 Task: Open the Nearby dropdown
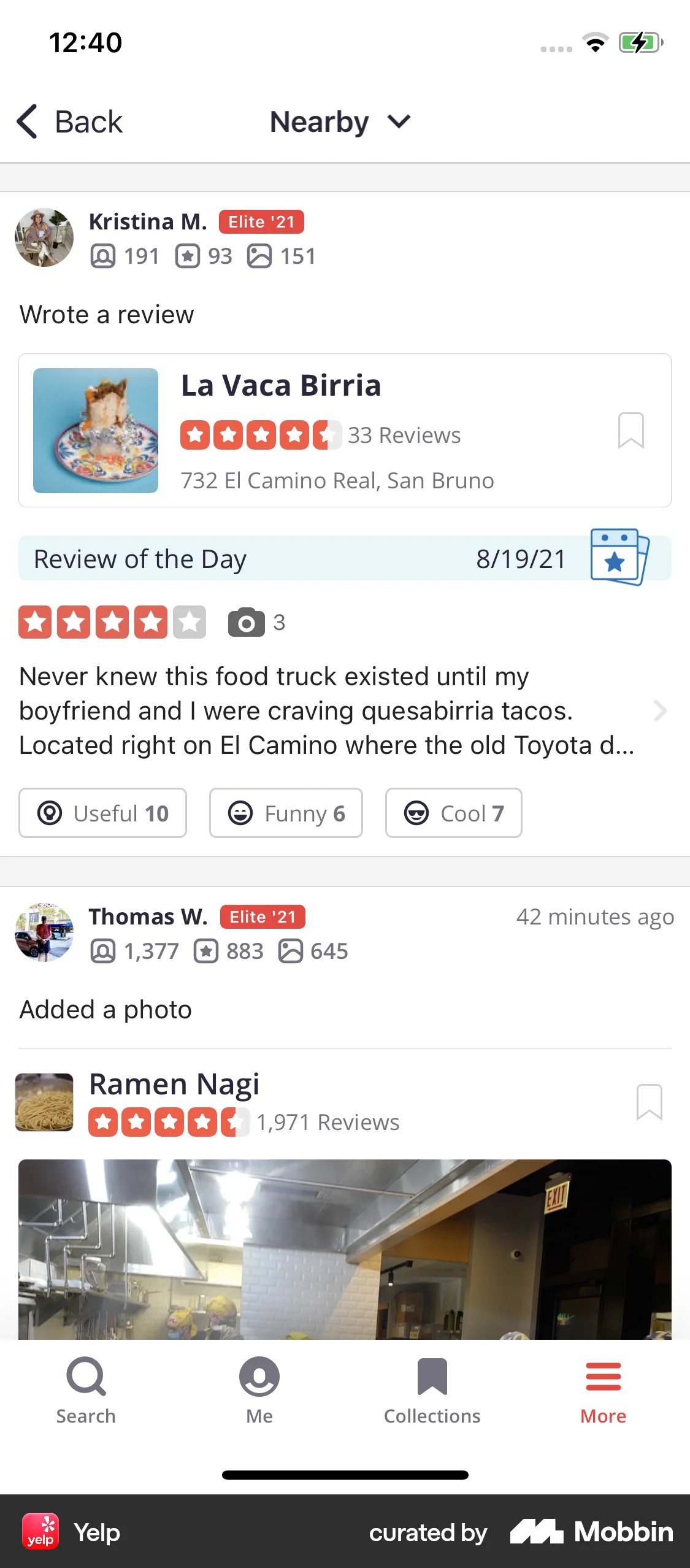tap(340, 121)
